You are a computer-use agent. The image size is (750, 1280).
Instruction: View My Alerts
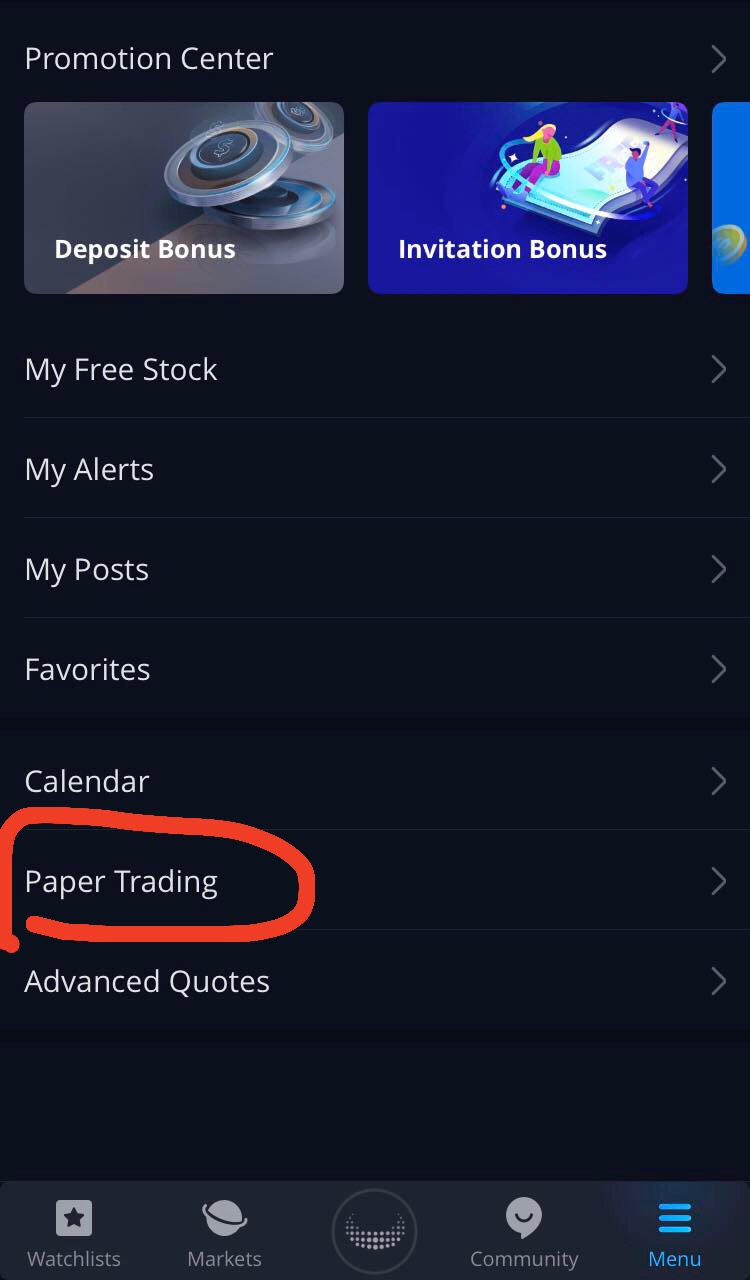(89, 469)
